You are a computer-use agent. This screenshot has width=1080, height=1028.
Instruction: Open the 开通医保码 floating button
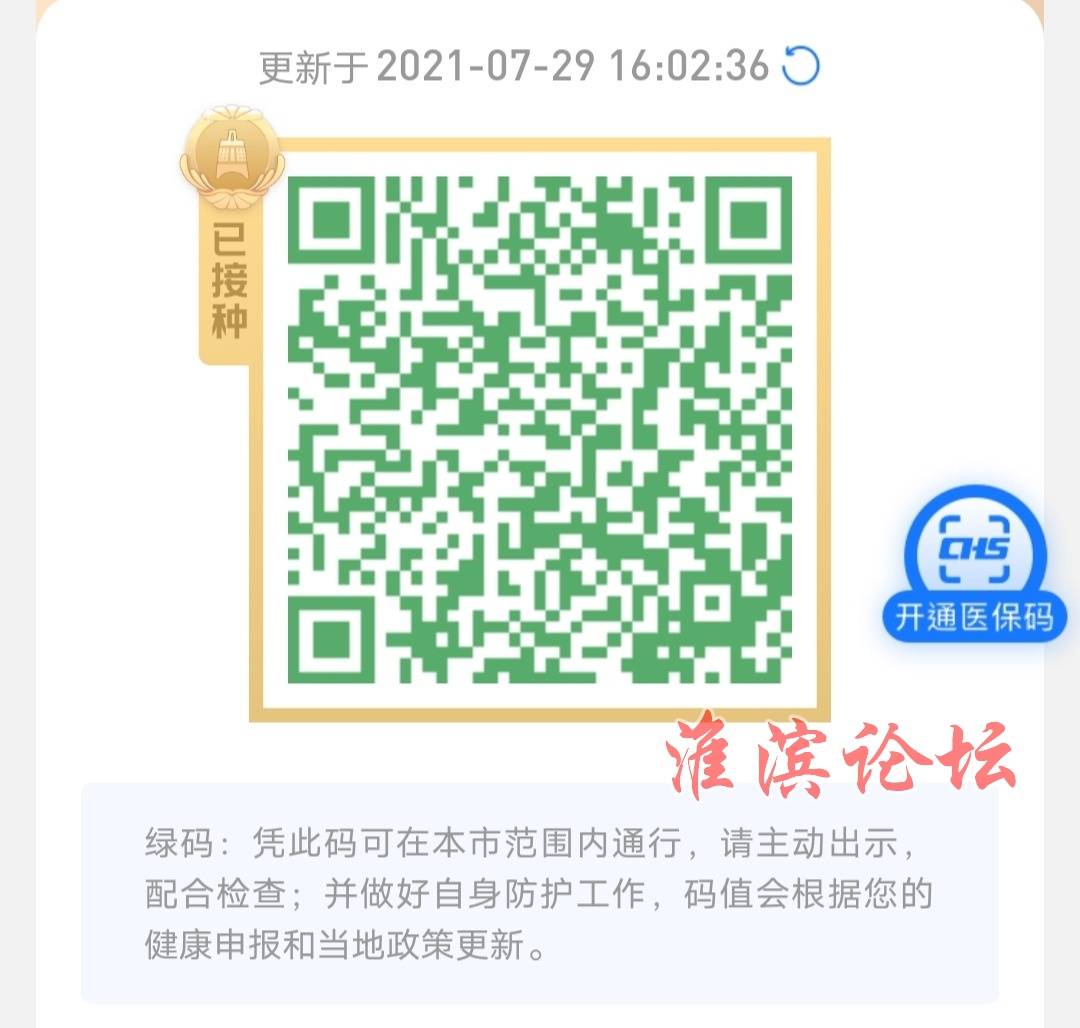[974, 564]
